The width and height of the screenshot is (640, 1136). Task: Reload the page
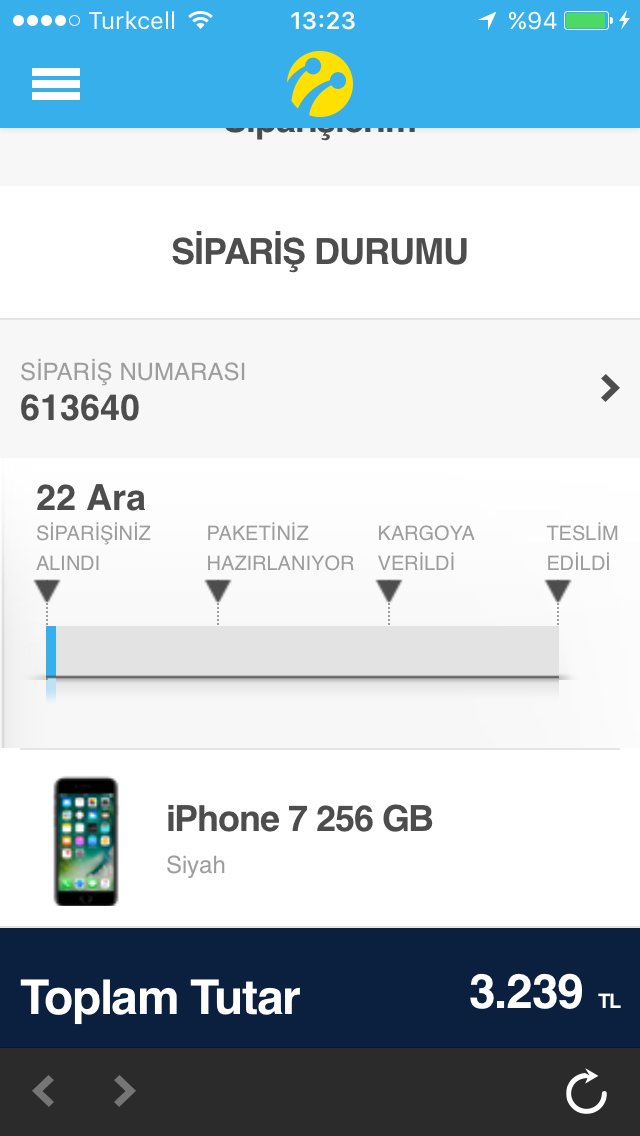(x=586, y=1091)
